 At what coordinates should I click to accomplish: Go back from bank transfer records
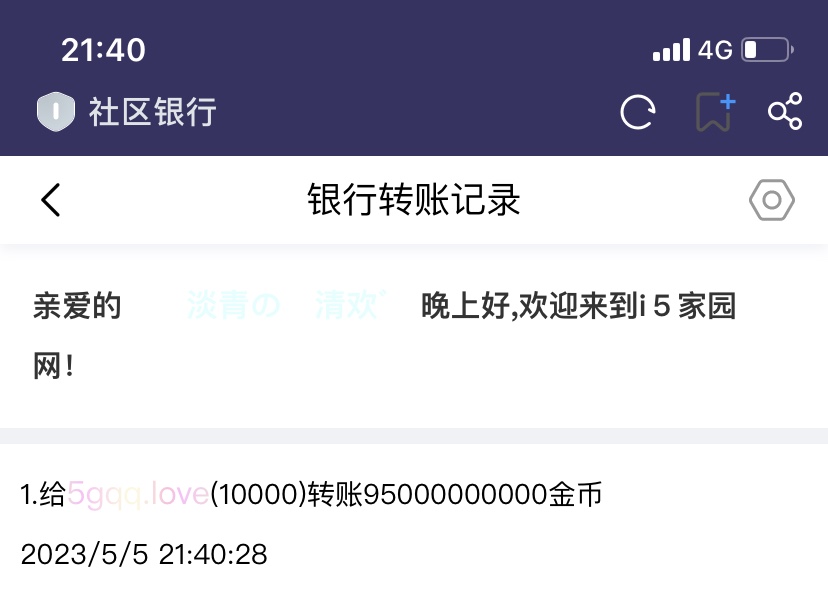[51, 200]
